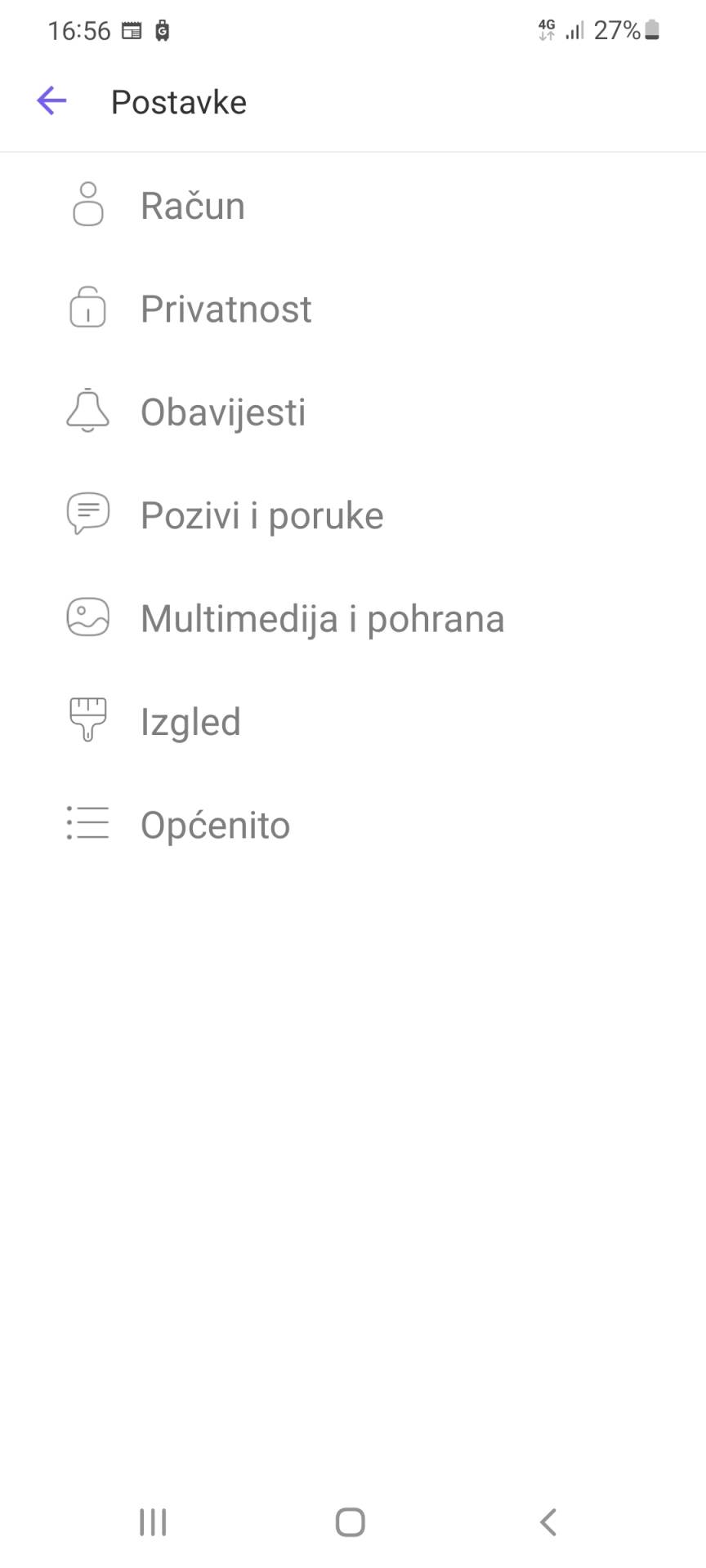Select the Obavijesti menu item
Image resolution: width=706 pixels, height=1568 pixels.
coord(222,412)
